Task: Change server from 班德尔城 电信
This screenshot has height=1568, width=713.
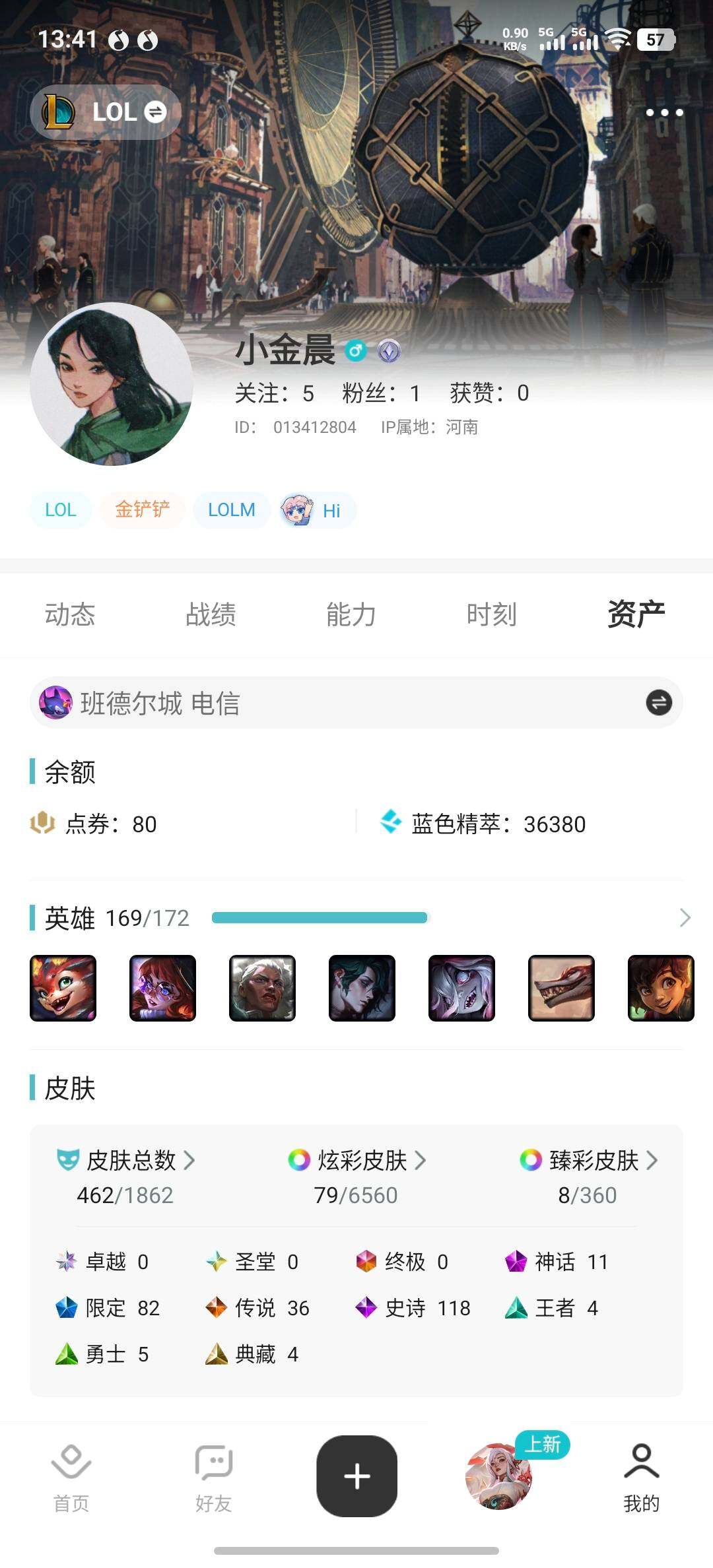Action: coord(658,703)
